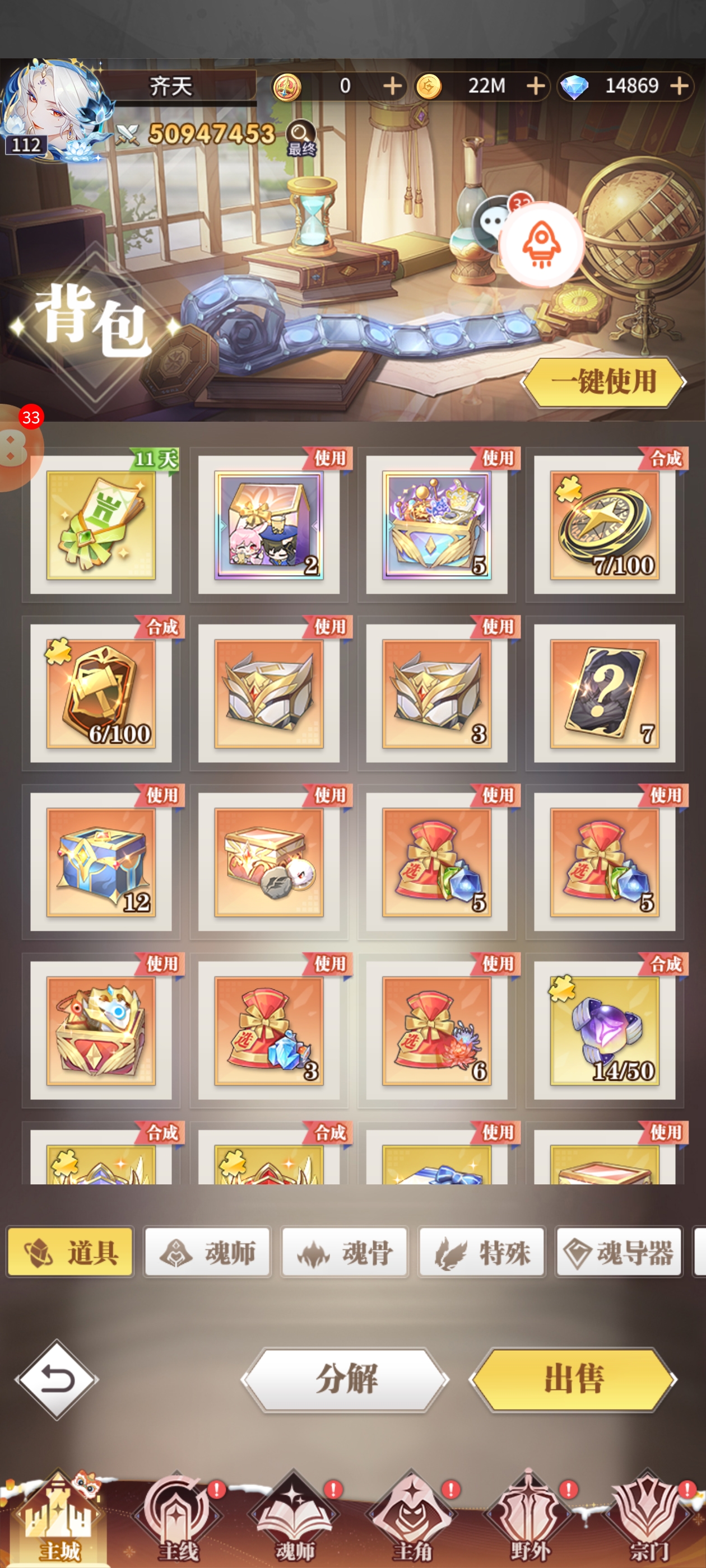
Task: Go to 主线 in bottom navigation
Action: pos(178,1520)
